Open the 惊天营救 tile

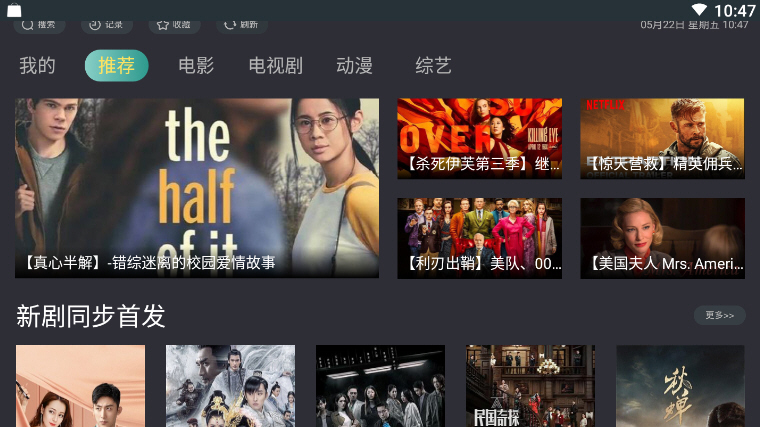tap(662, 138)
